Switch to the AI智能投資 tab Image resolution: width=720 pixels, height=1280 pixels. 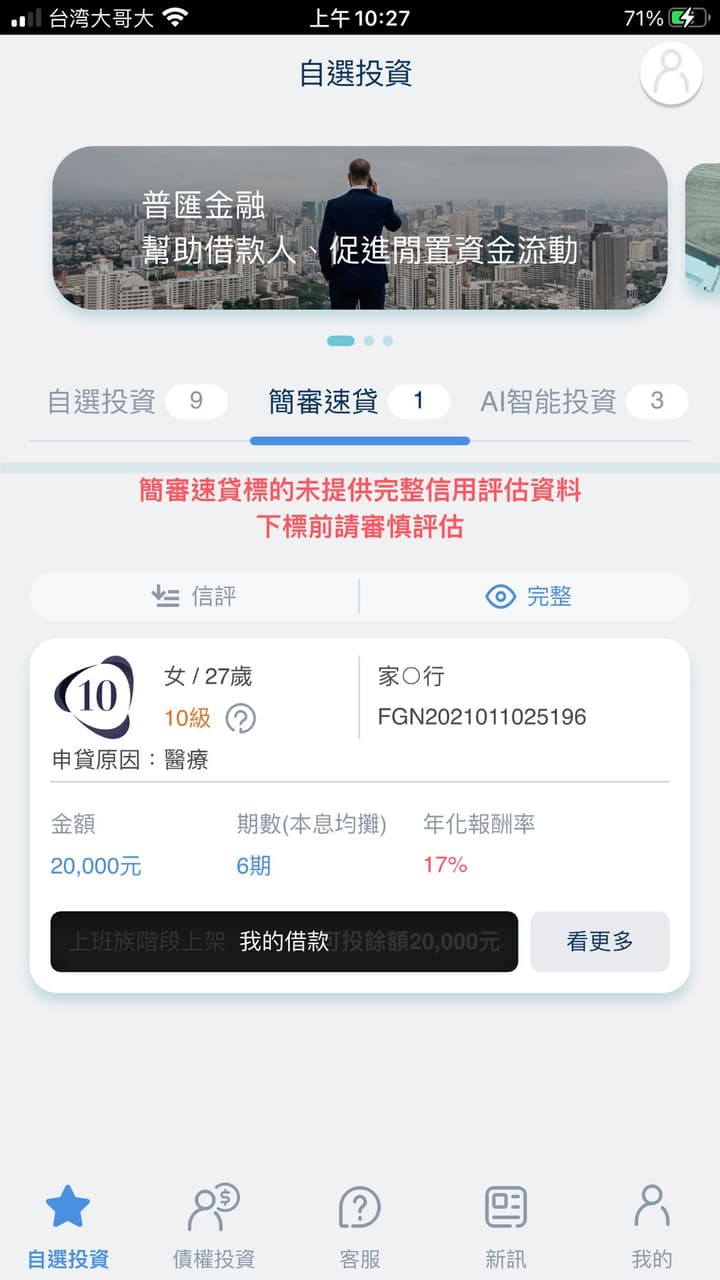click(584, 402)
